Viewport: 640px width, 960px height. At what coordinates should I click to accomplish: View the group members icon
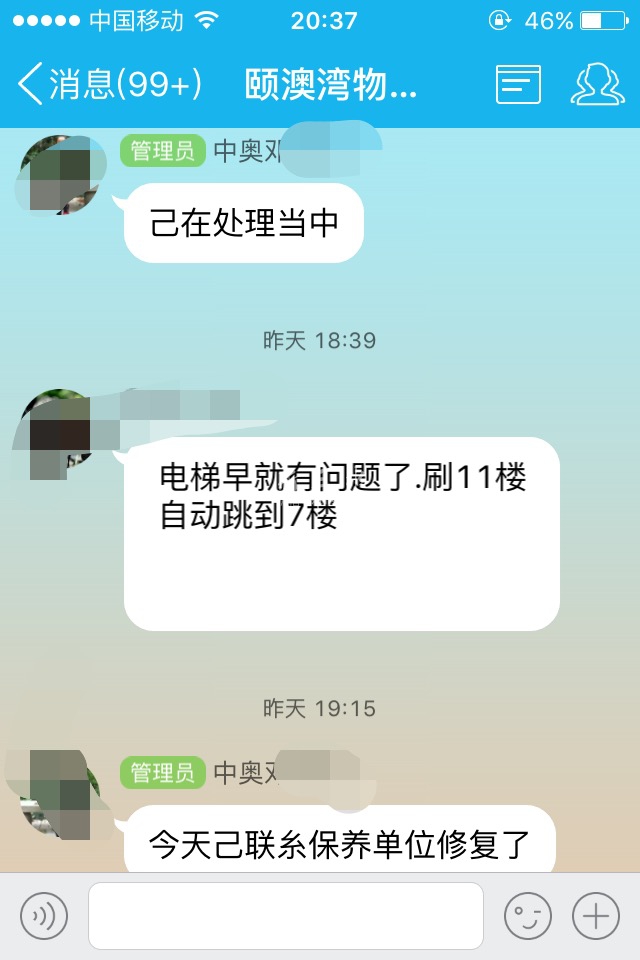(597, 84)
